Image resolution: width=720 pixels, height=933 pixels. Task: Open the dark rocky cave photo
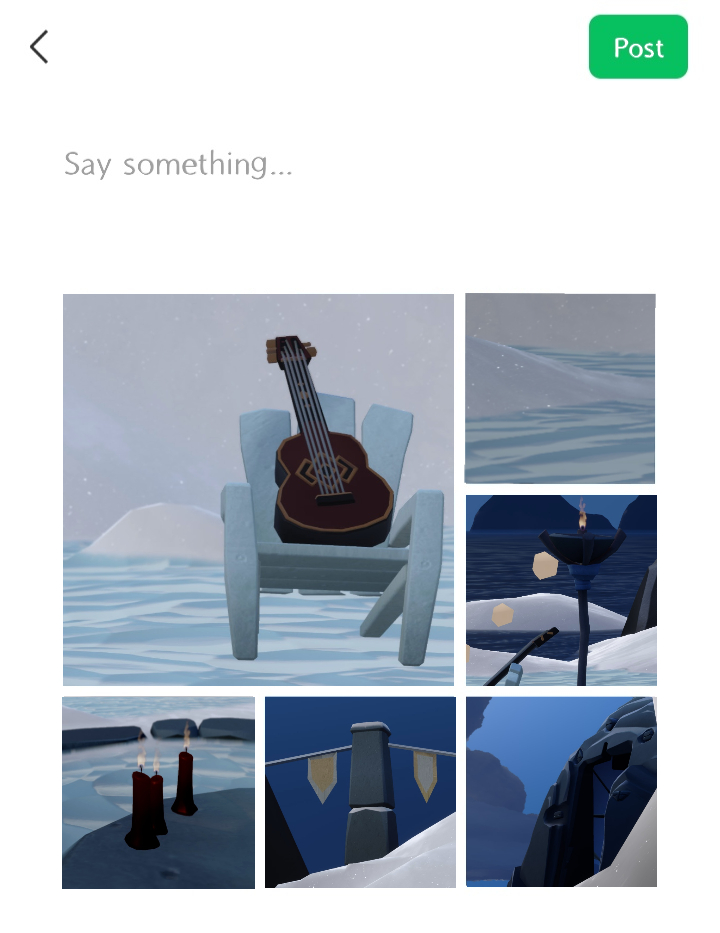561,792
